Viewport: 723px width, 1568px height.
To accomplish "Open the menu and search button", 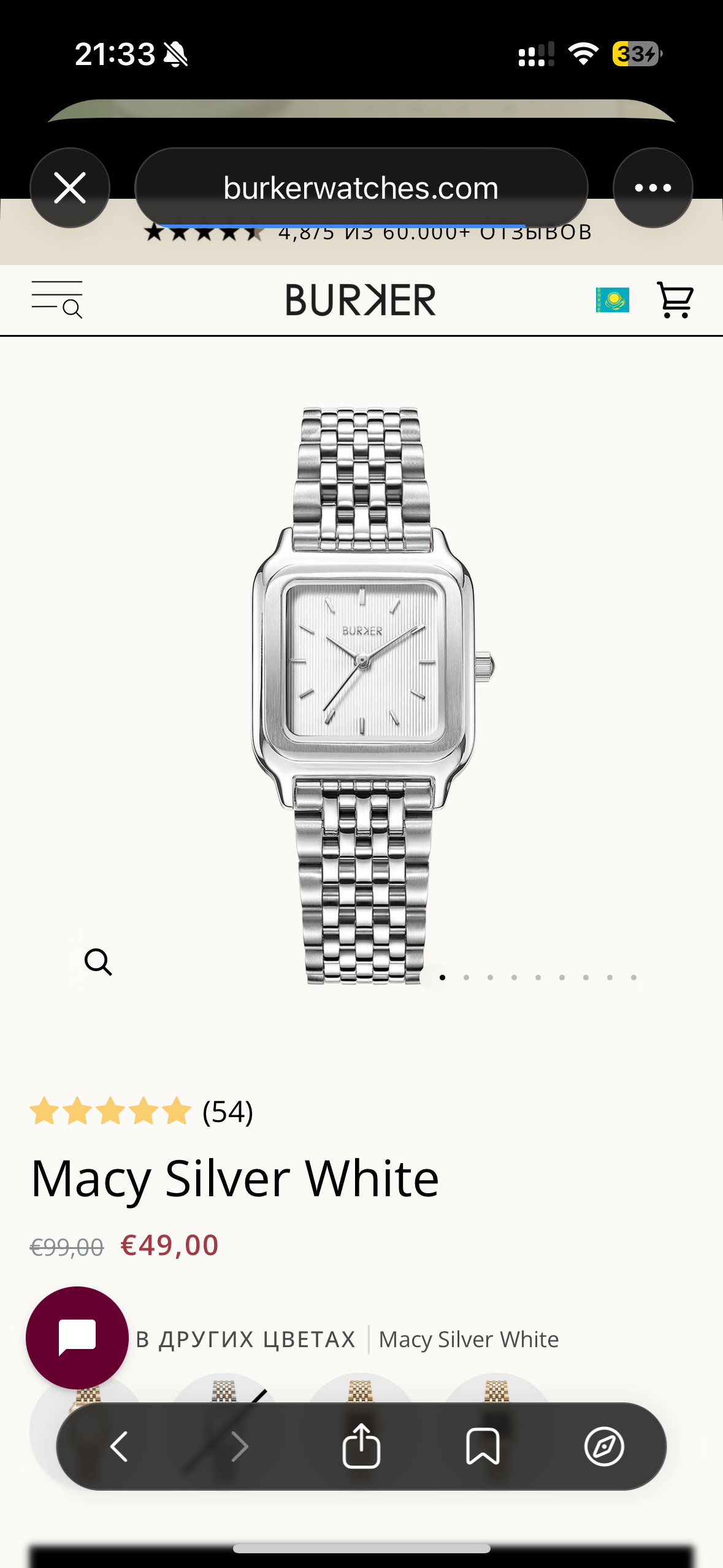I will [57, 300].
